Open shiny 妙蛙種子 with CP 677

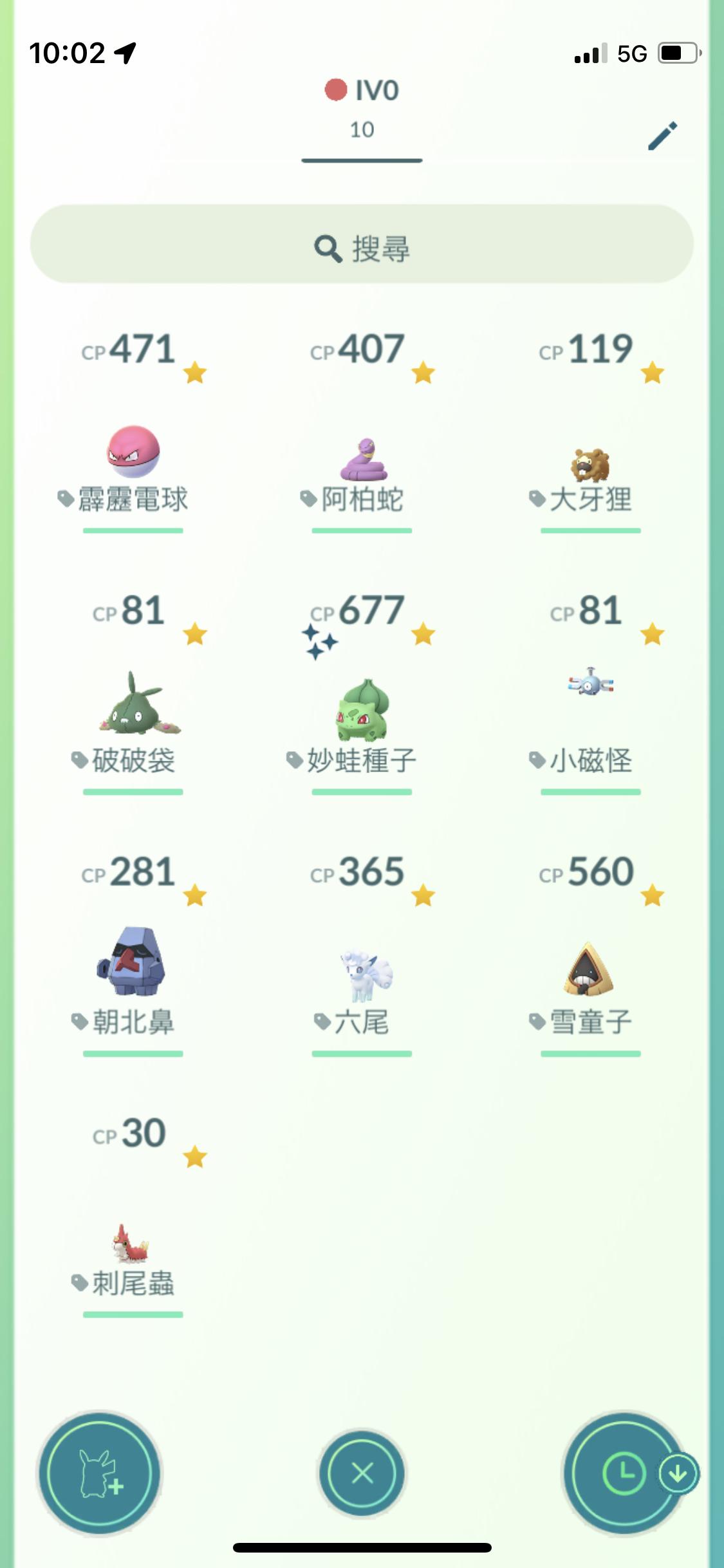tap(362, 712)
